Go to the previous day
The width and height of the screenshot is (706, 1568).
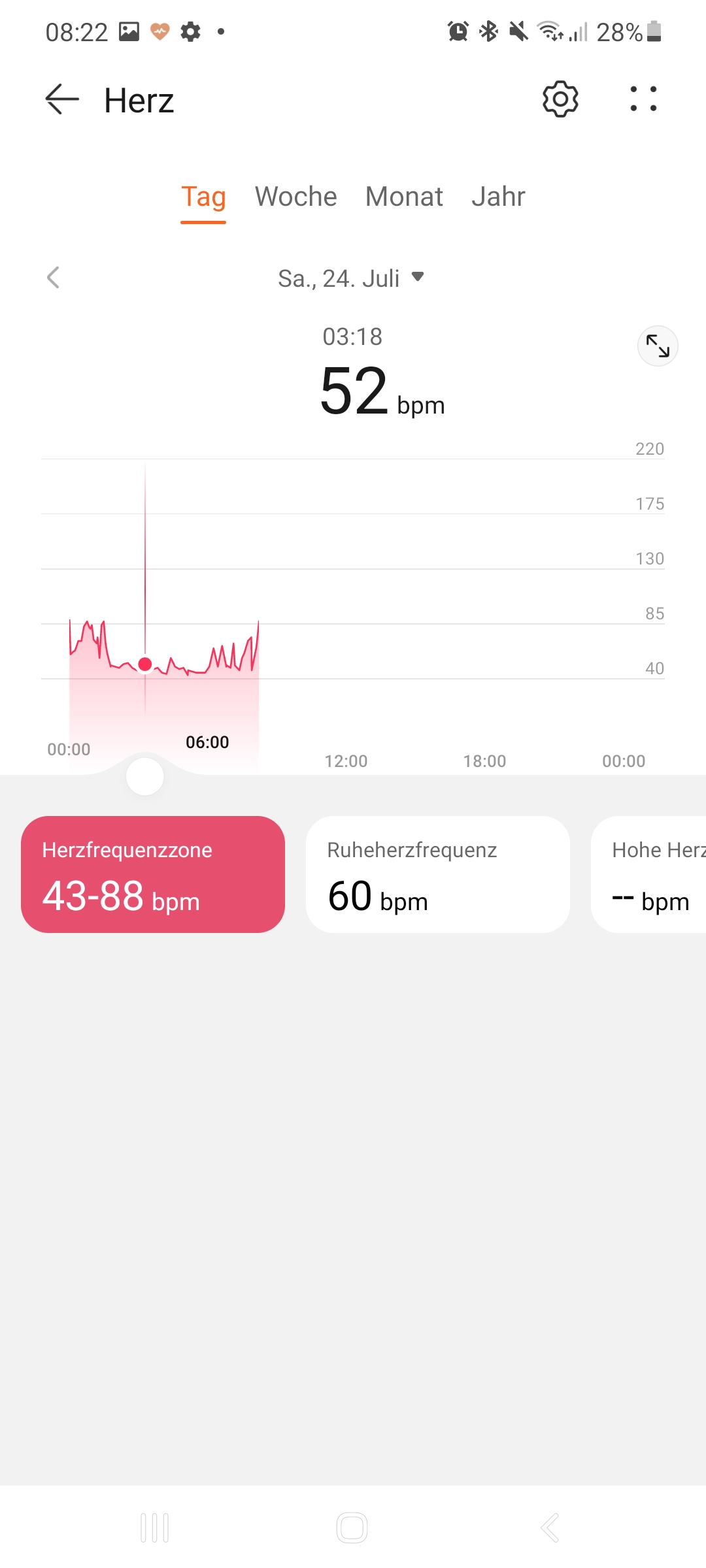click(54, 278)
